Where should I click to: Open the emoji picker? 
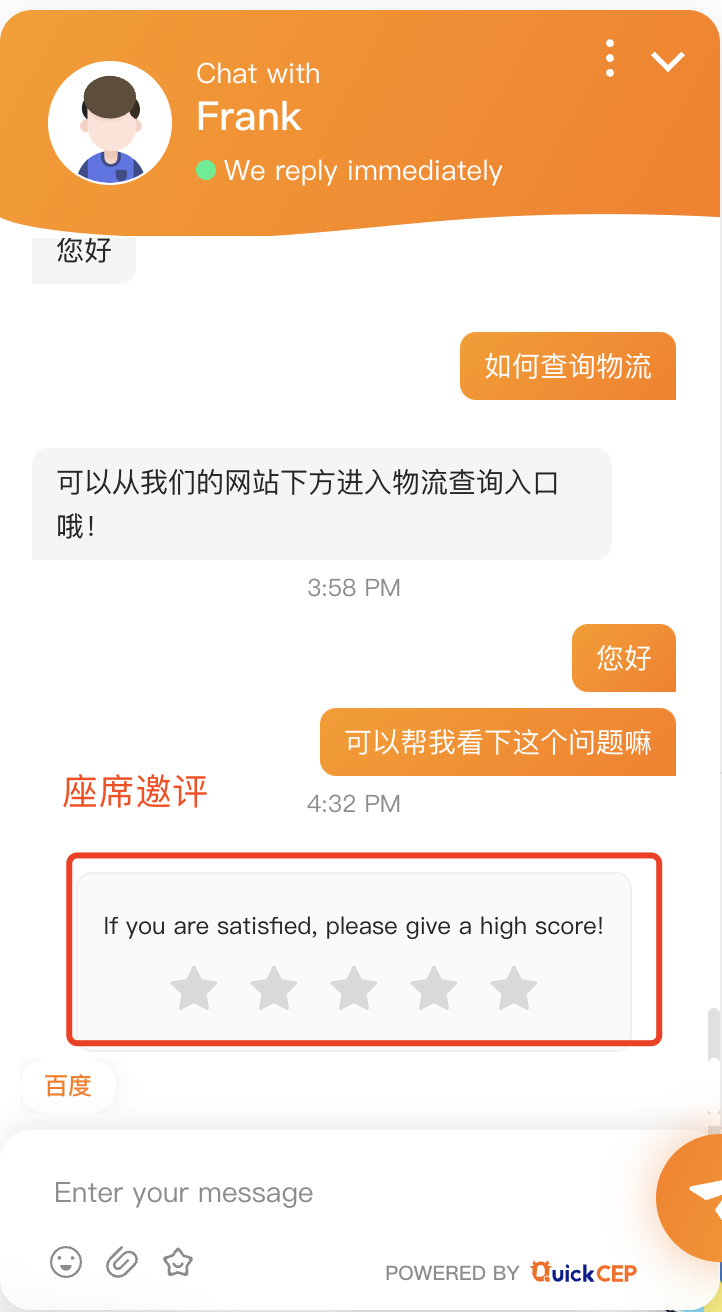[x=67, y=1262]
